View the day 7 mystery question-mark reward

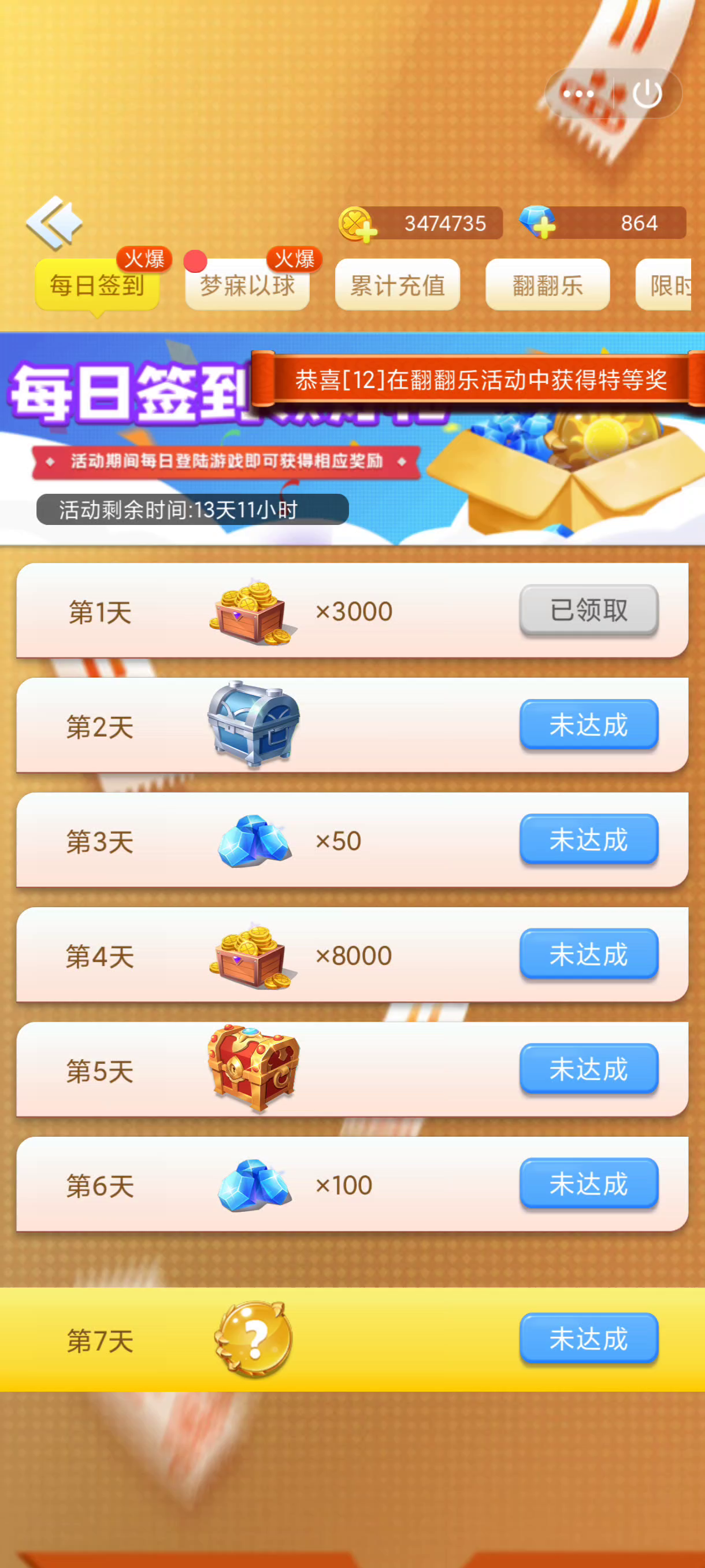point(254,1340)
